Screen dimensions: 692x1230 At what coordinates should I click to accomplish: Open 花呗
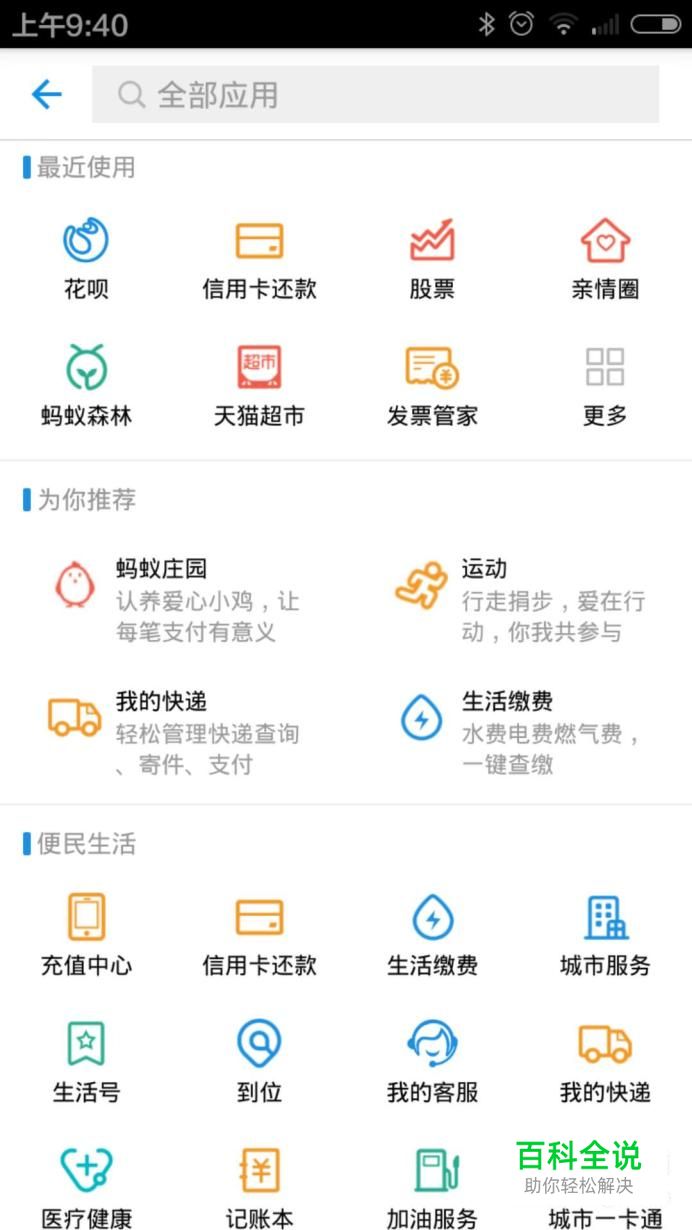(86, 259)
